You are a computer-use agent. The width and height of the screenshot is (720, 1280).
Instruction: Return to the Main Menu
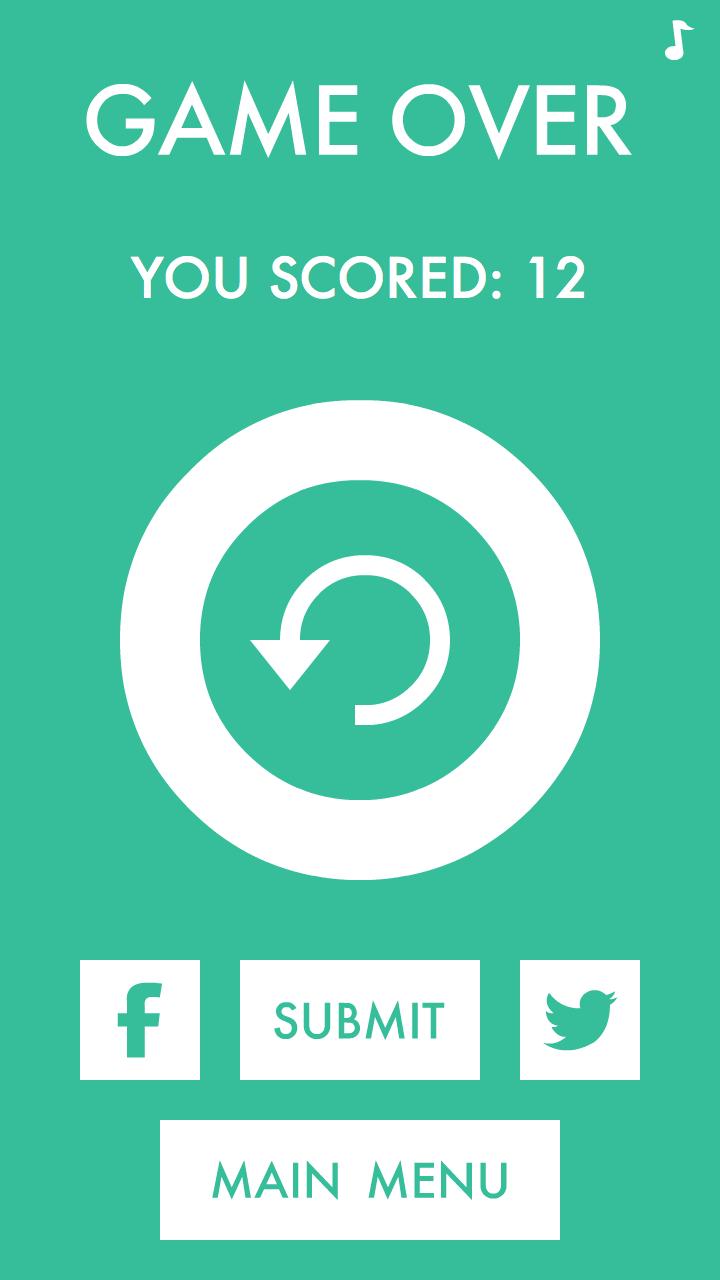(x=360, y=1180)
